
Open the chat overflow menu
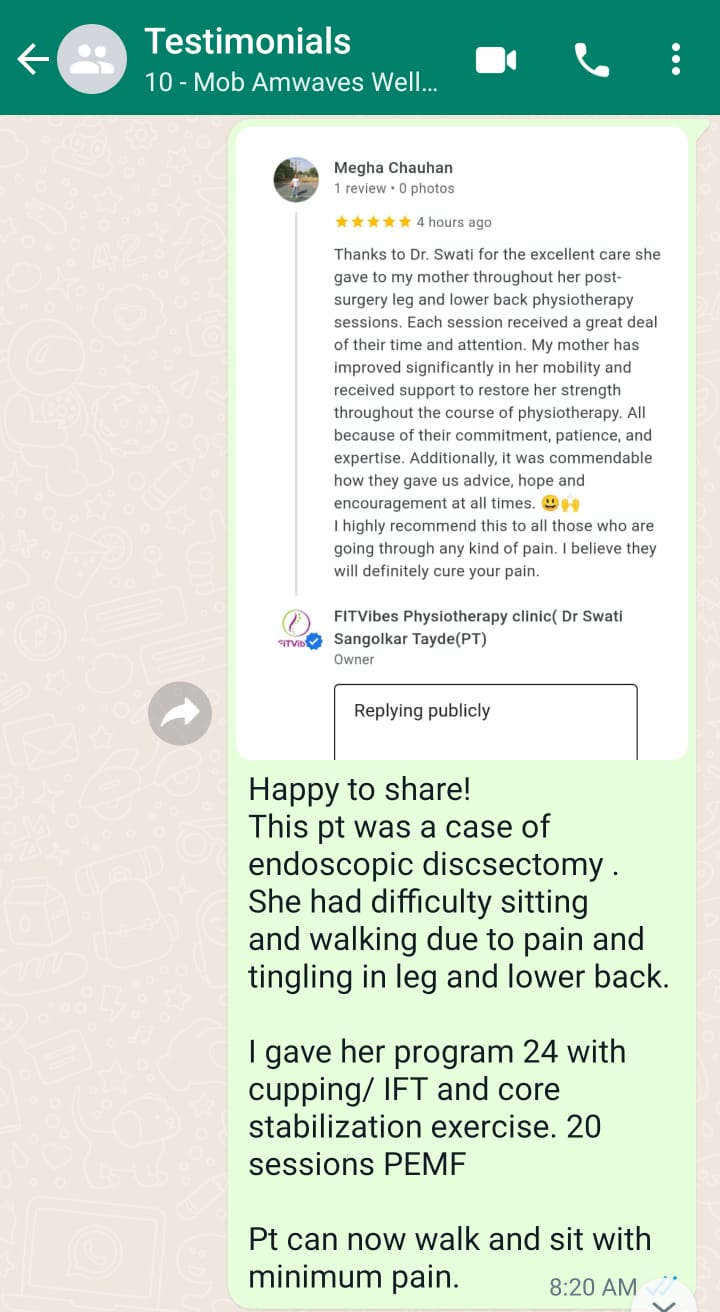click(x=676, y=60)
